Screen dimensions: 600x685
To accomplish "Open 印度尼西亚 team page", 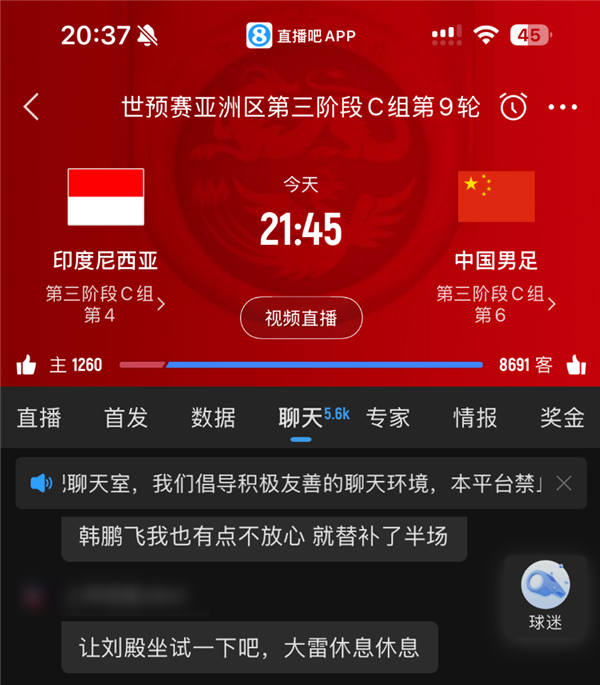I will pyautogui.click(x=105, y=261).
